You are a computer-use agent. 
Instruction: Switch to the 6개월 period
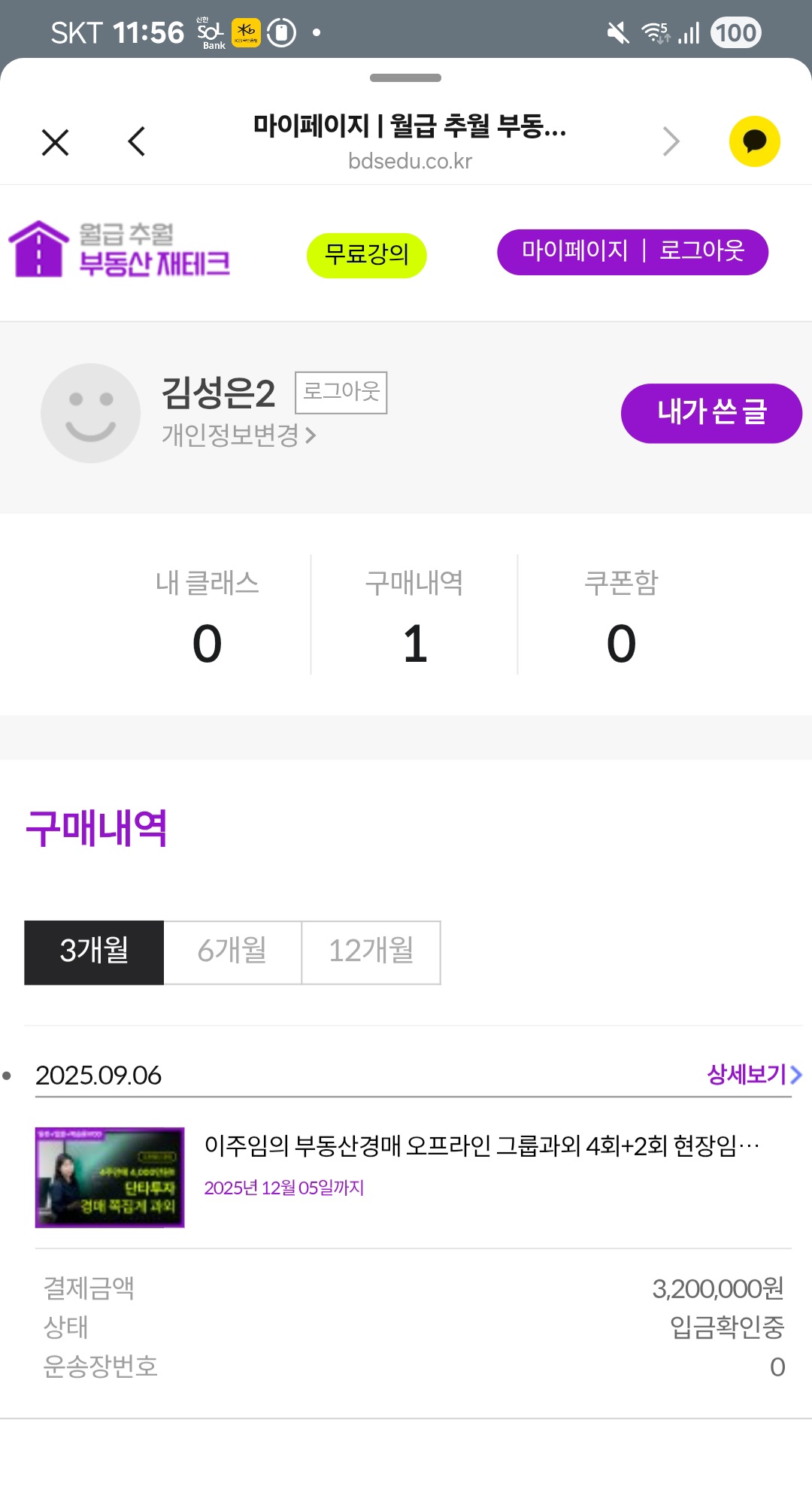pyautogui.click(x=232, y=952)
